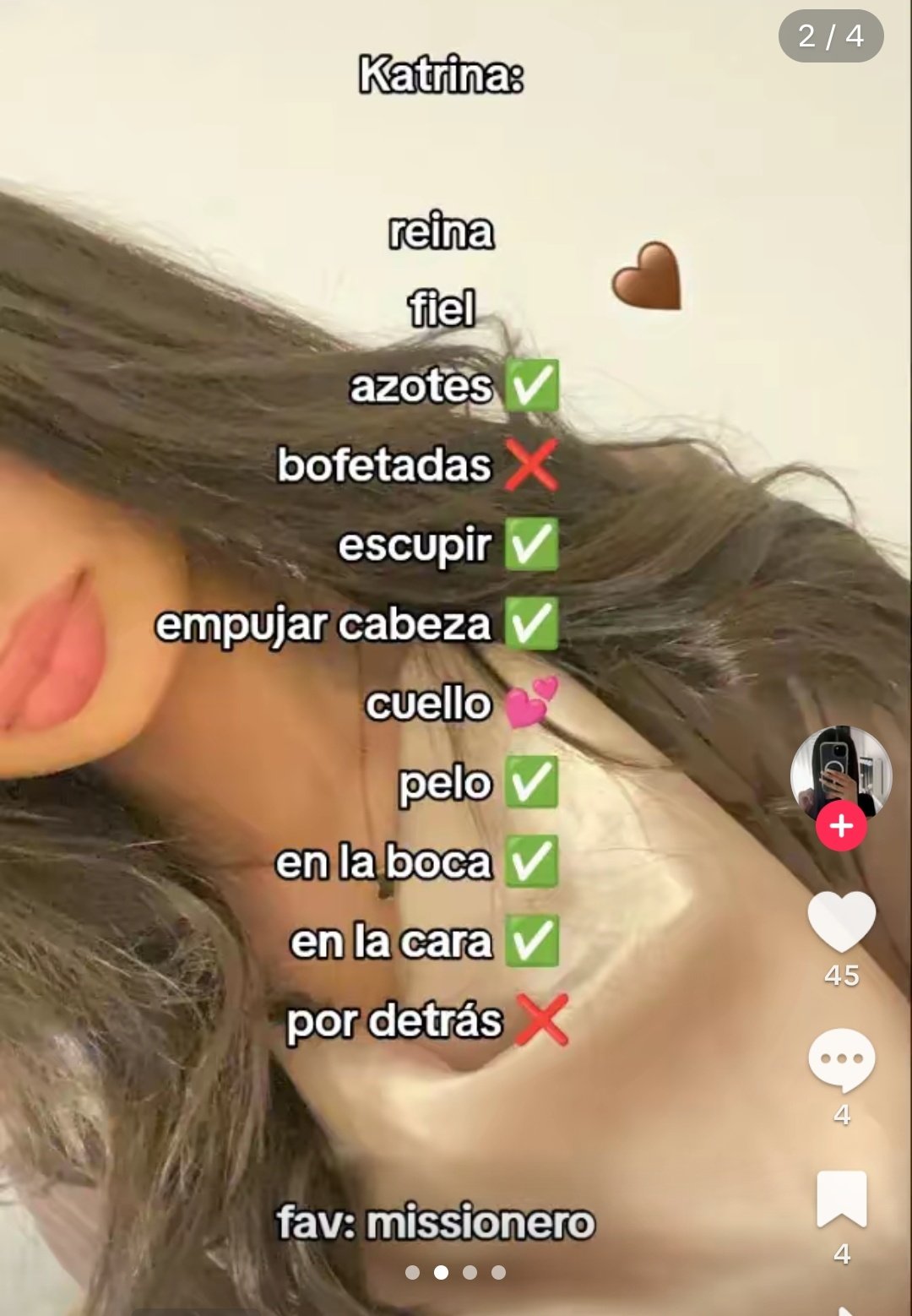The width and height of the screenshot is (912, 1316).
Task: Follow the creator with the plus button
Action: tap(841, 826)
